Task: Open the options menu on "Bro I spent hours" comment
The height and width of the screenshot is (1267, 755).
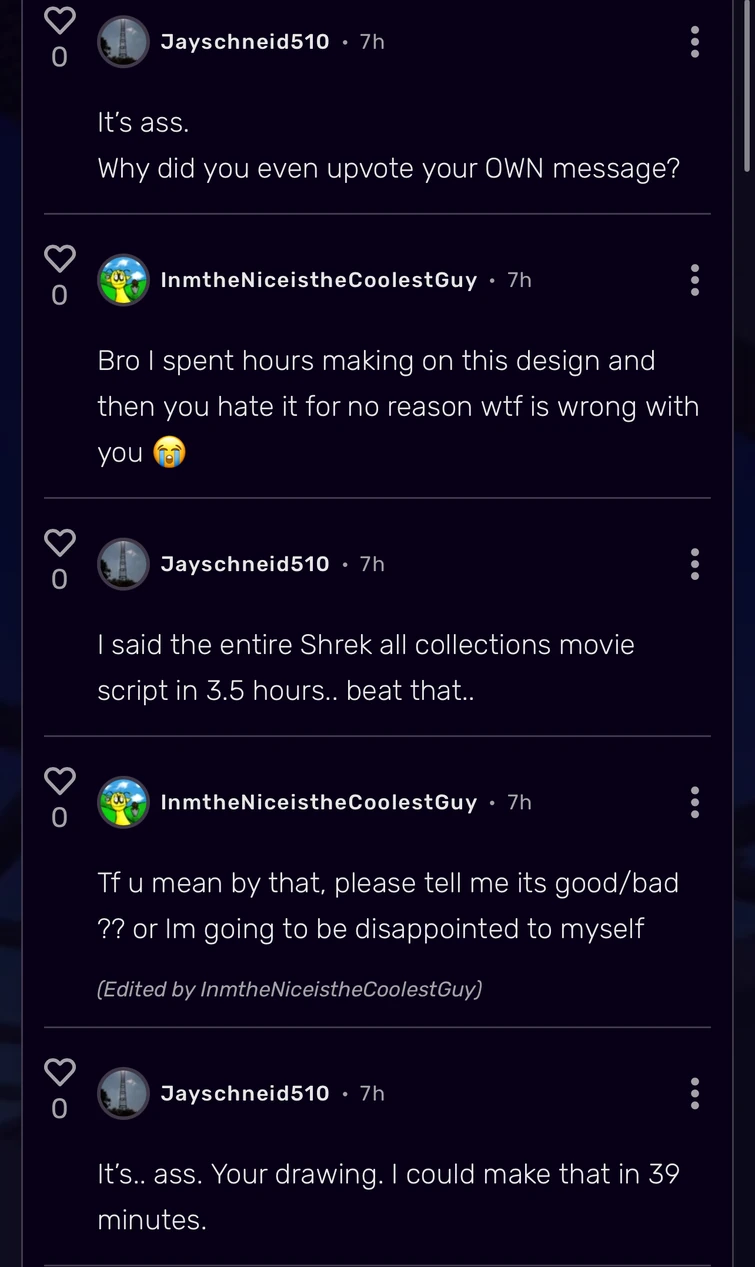Action: [x=694, y=280]
